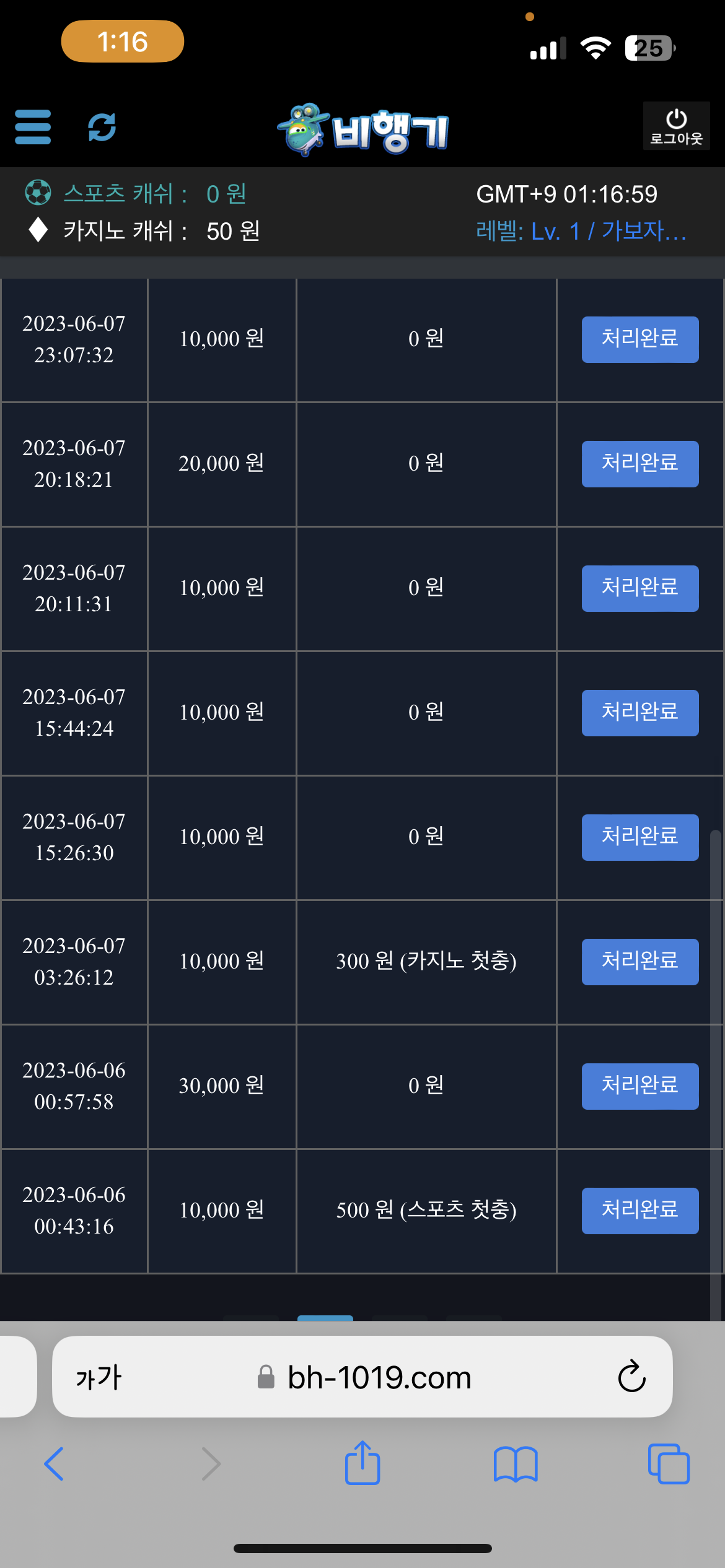This screenshot has height=1568, width=725.
Task: Tap the refresh arrows icon in header
Action: [102, 127]
